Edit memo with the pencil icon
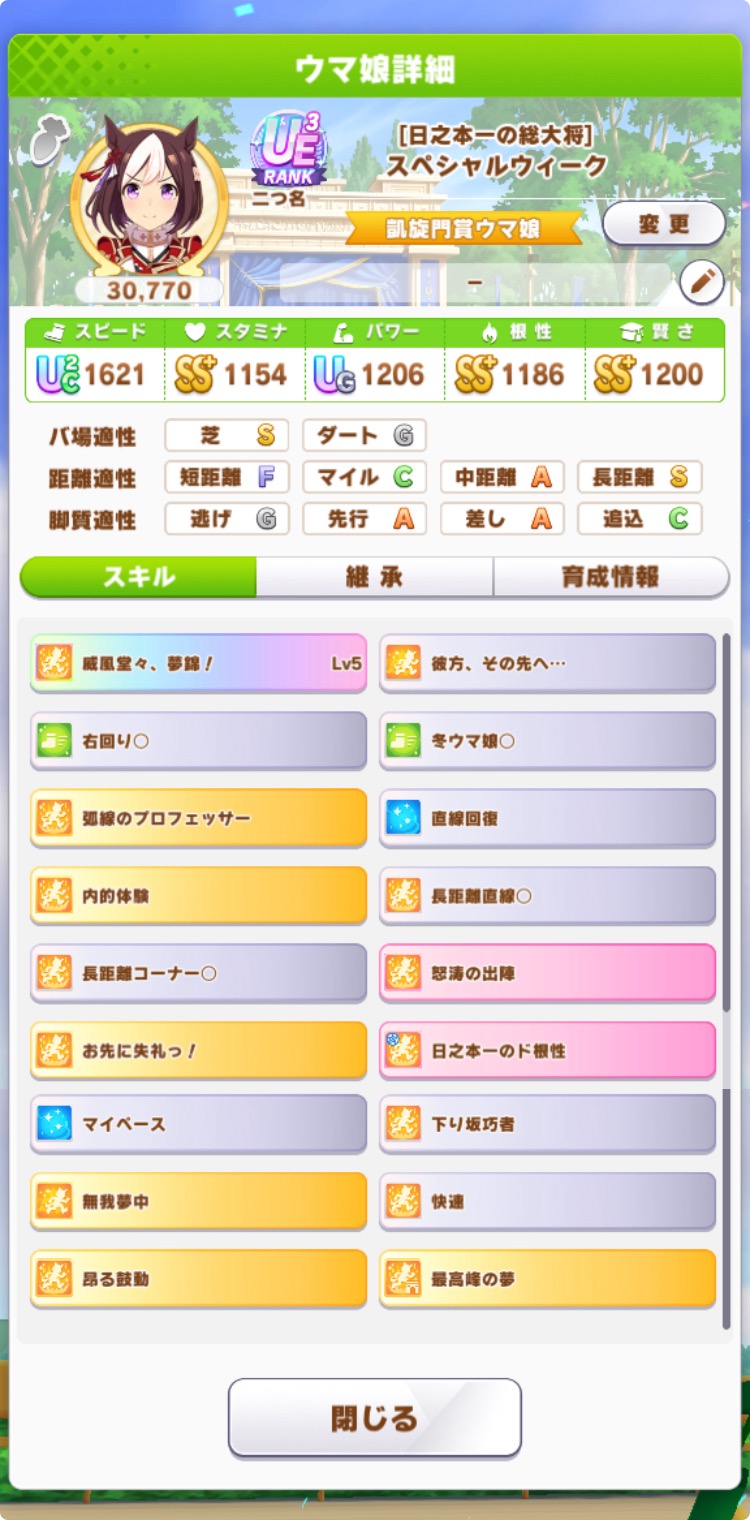 coord(701,284)
